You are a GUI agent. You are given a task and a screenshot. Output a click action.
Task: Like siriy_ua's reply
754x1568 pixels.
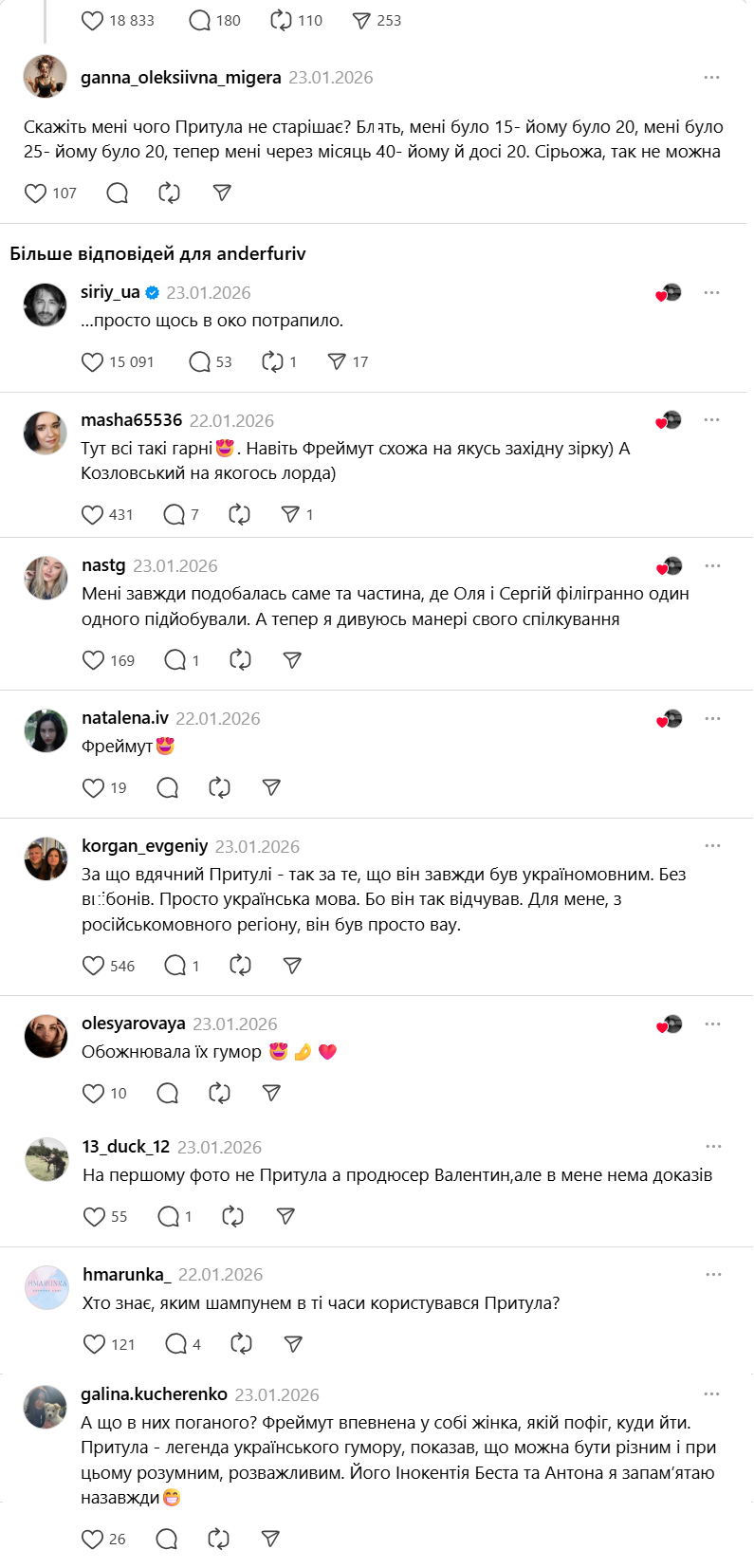pyautogui.click(x=92, y=362)
